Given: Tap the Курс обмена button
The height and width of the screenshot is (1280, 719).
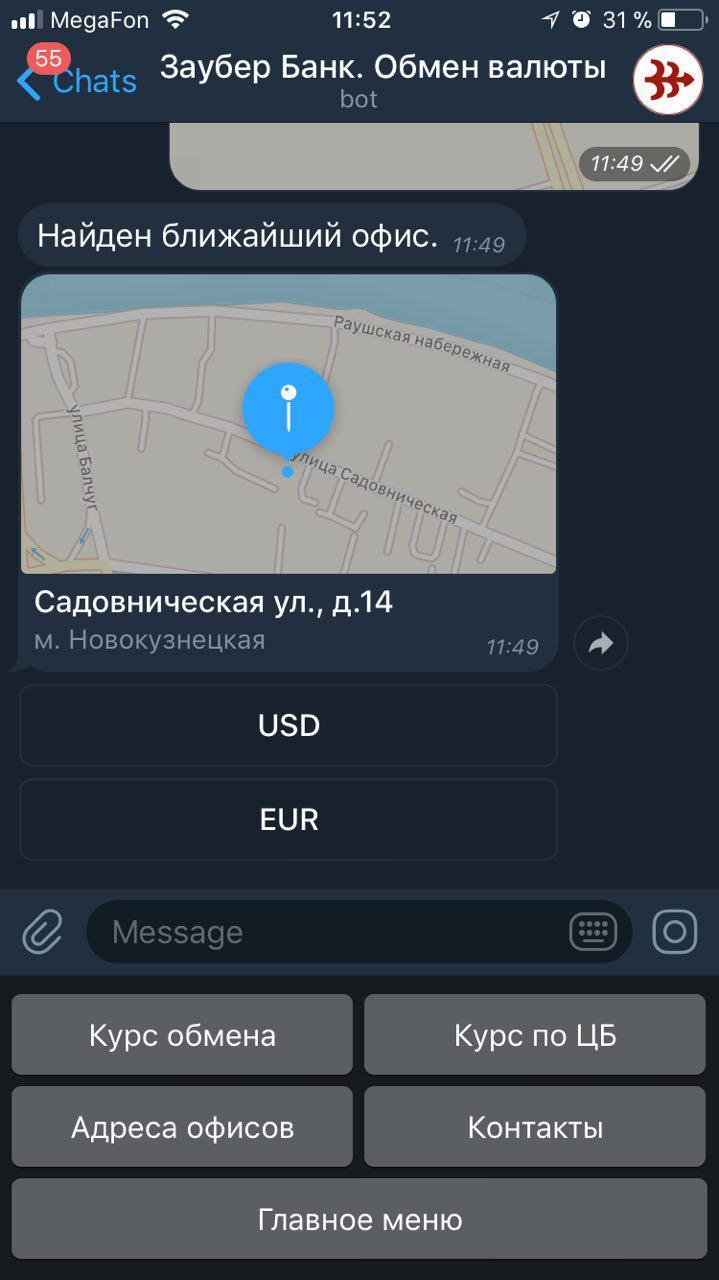Looking at the screenshot, I should click(182, 1035).
